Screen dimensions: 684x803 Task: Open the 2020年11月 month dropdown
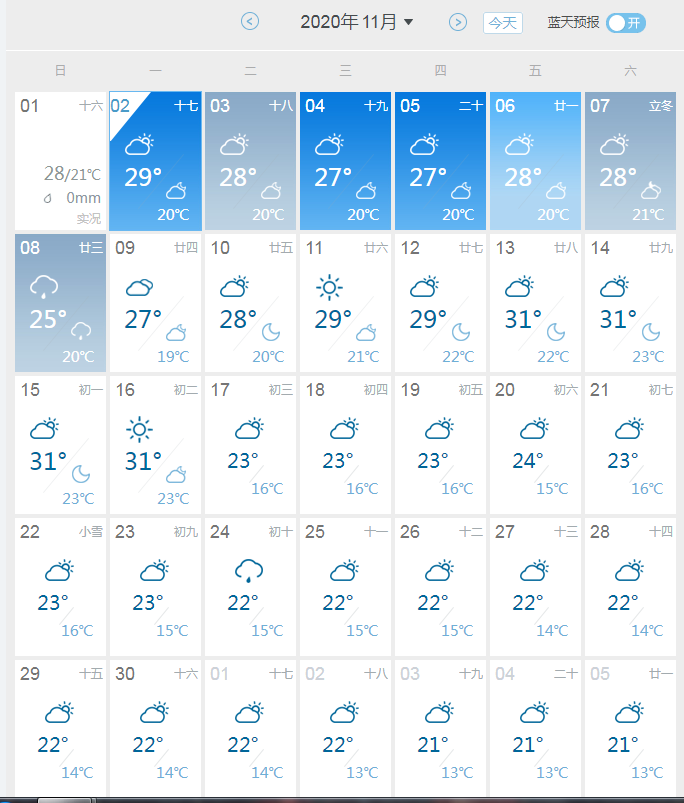tap(357, 22)
